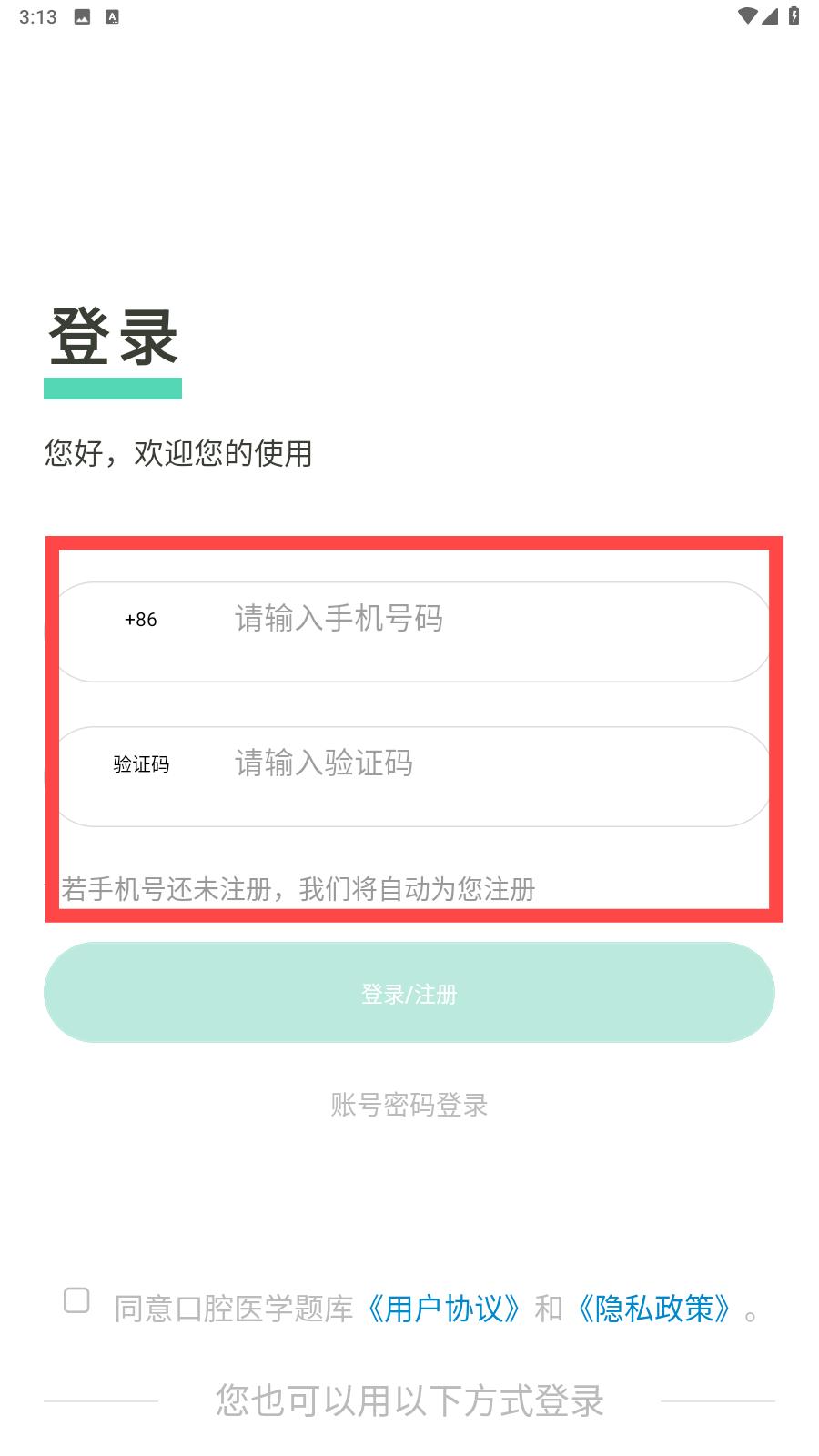This screenshot has width=819, height=1456.
Task: Focus the phone number input field
Action: tap(473, 621)
